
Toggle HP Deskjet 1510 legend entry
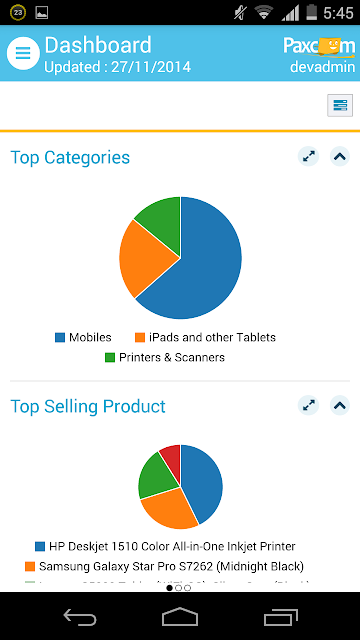165,546
